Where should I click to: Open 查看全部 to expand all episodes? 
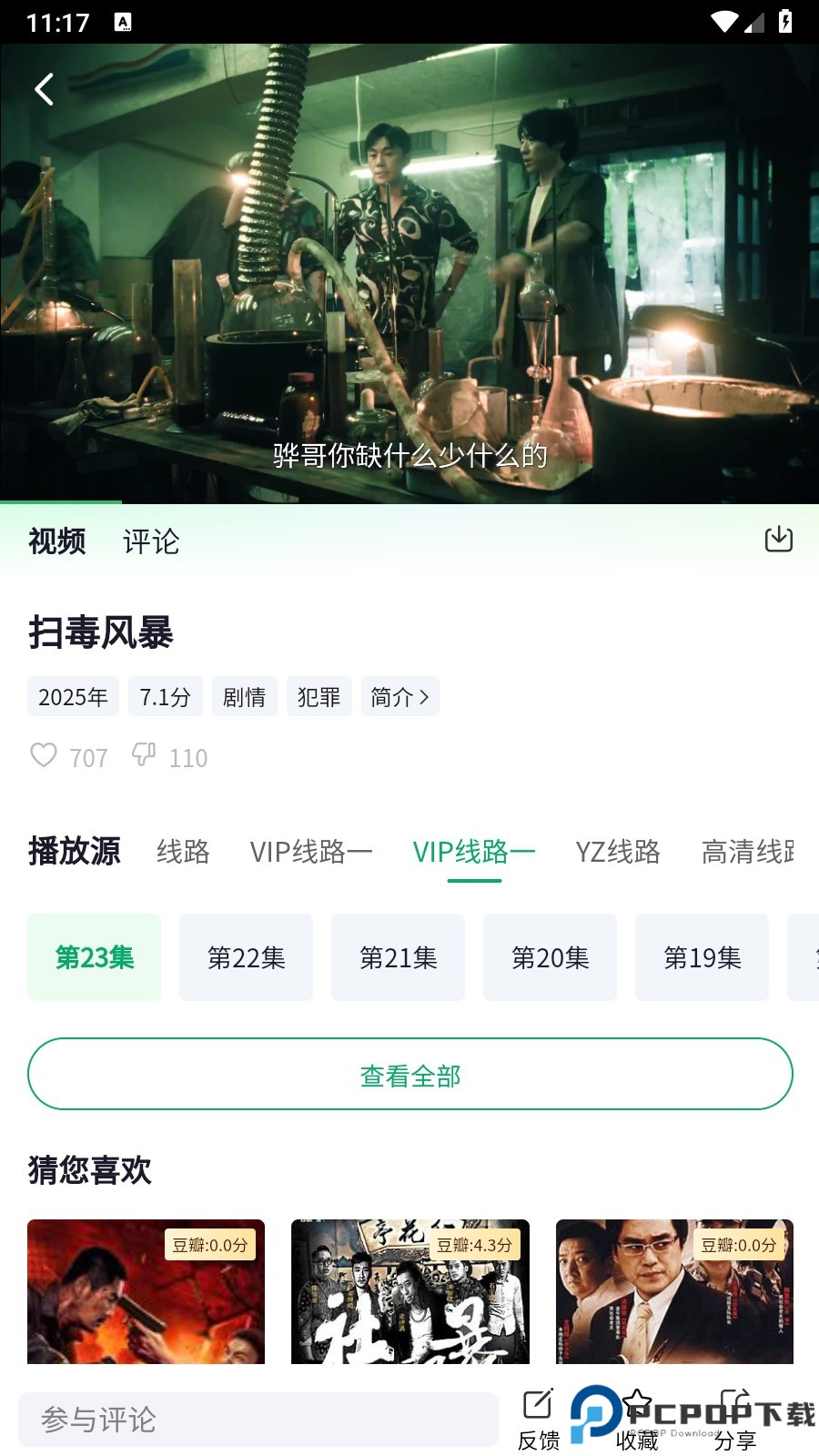(x=409, y=1074)
